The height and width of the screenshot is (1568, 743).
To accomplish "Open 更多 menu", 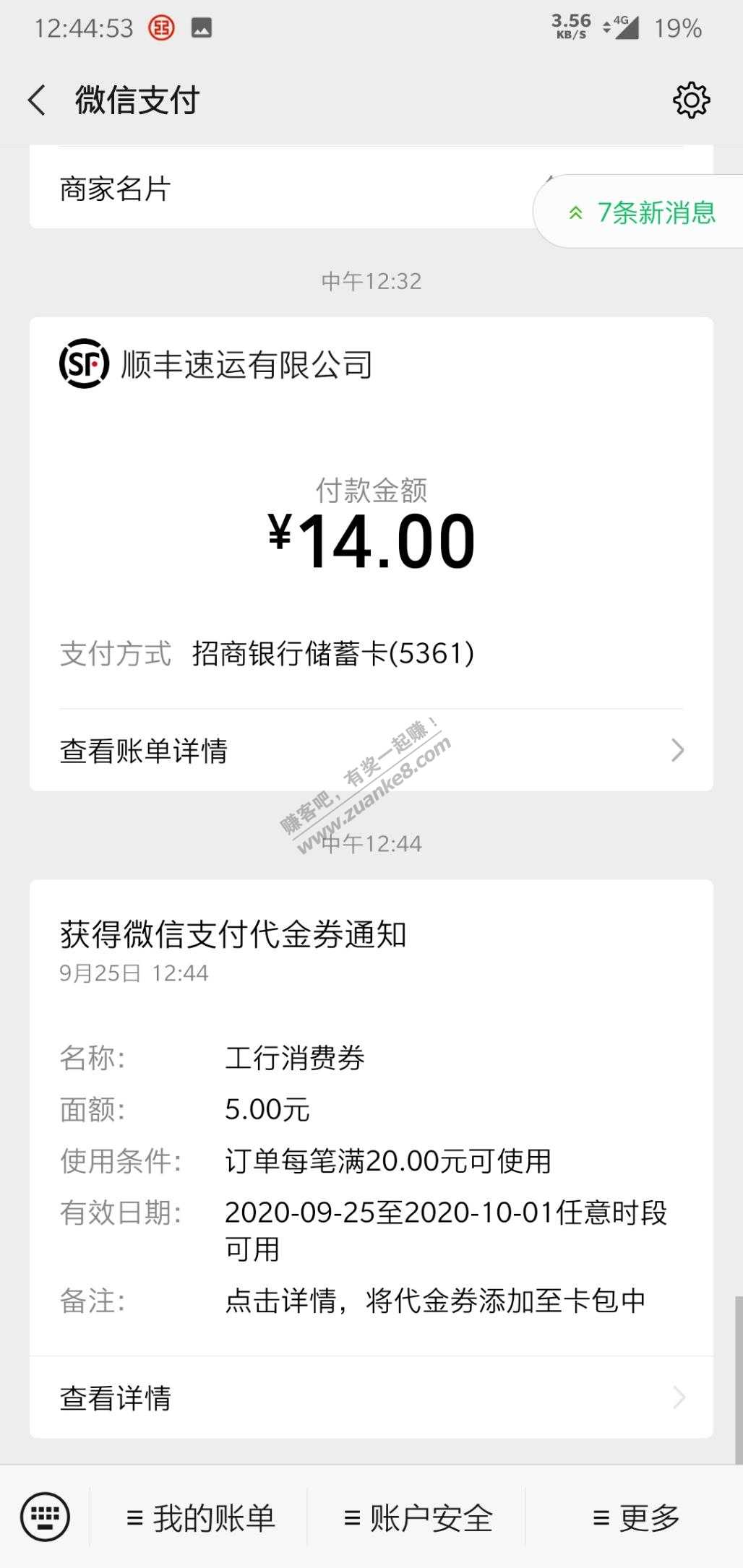I will tap(635, 1518).
